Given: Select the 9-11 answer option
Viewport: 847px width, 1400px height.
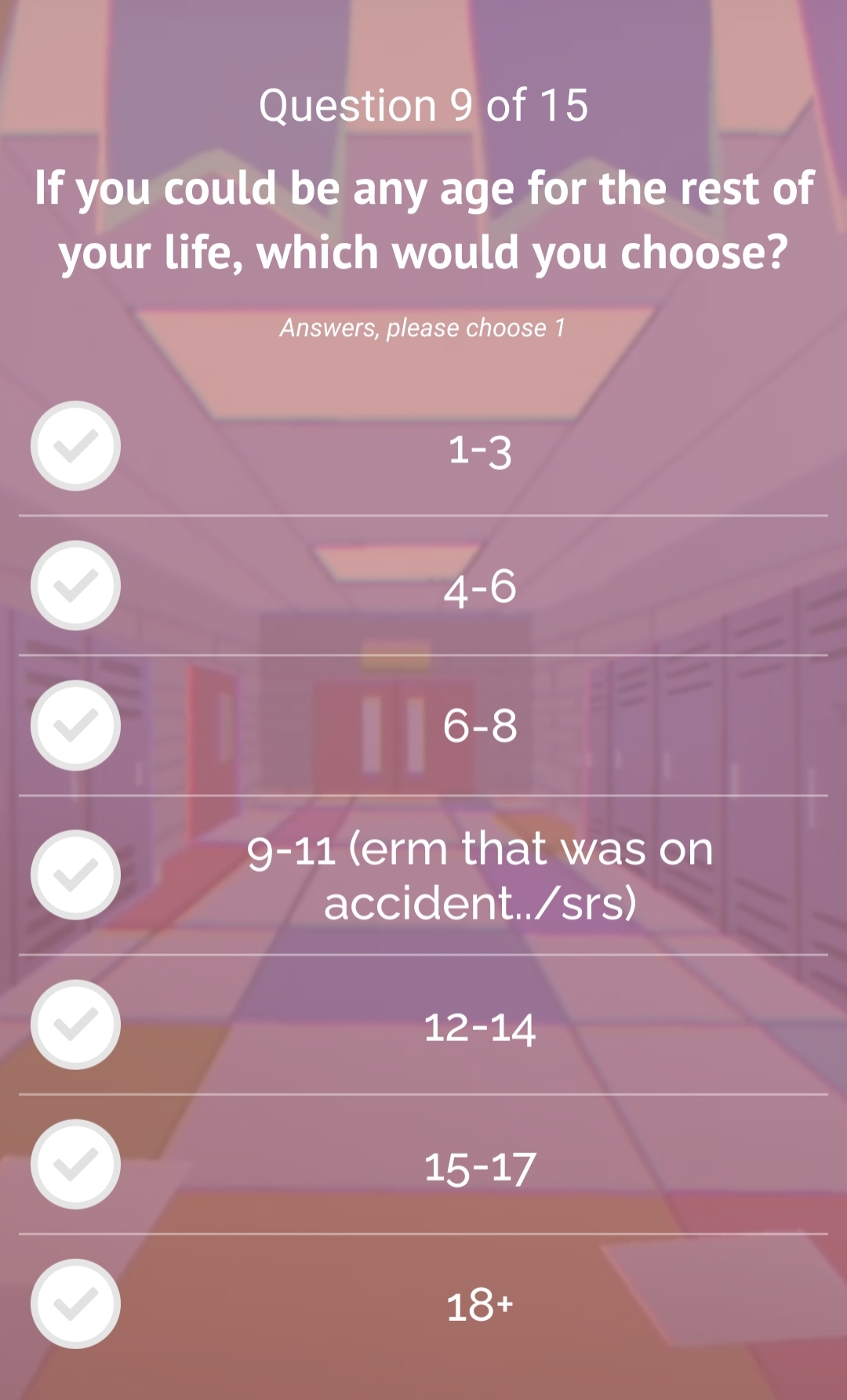Looking at the screenshot, I should [x=423, y=875].
